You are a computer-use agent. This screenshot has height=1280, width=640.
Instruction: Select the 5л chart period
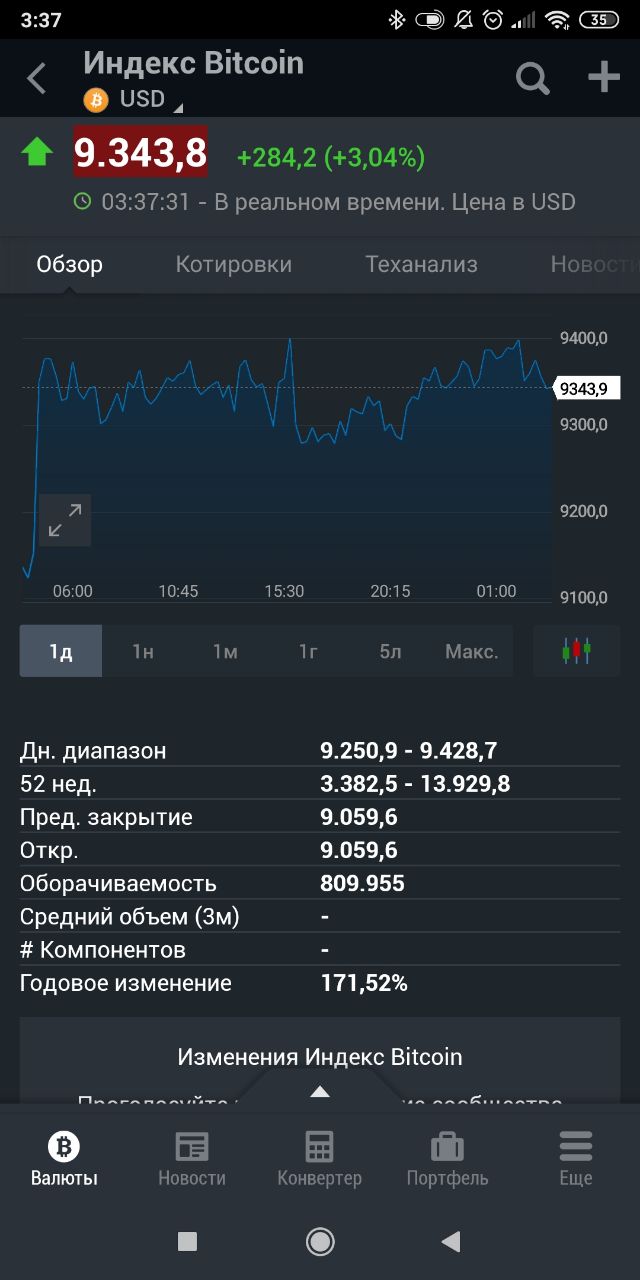point(390,651)
